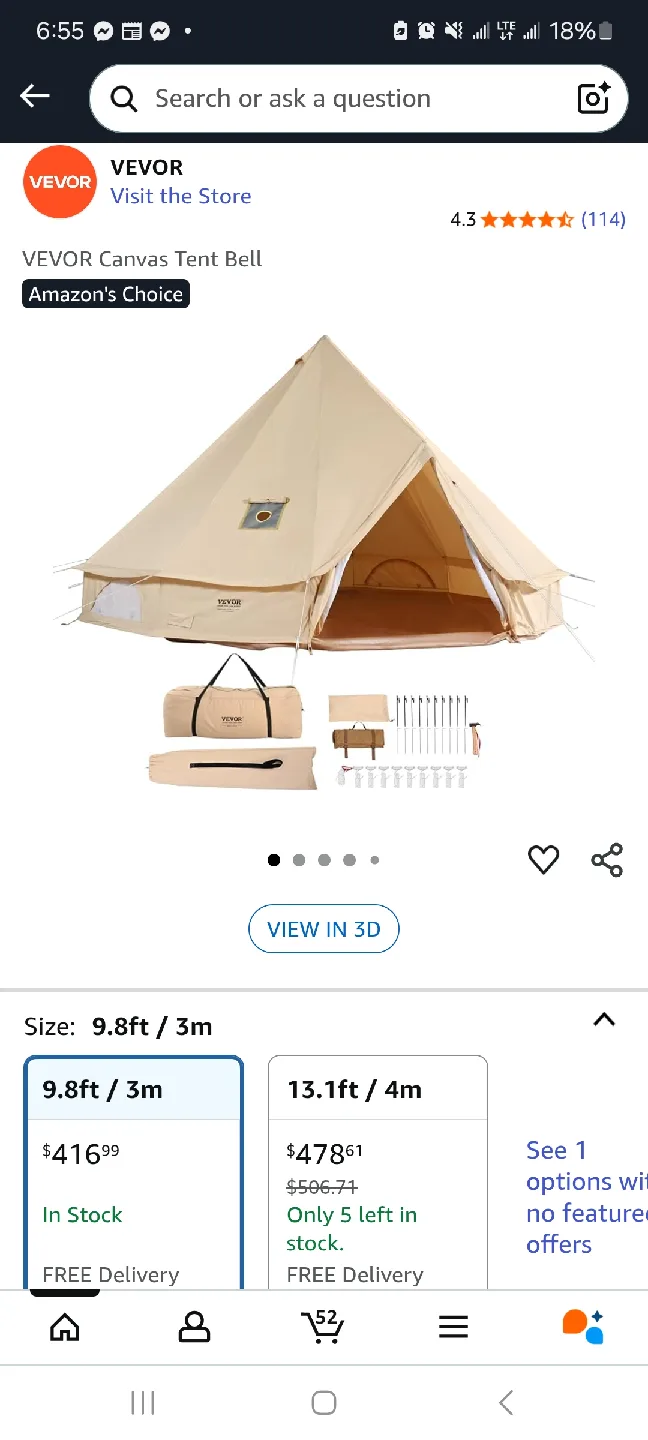Select the 9.8ft / 3m size
648x1440 pixels.
pos(134,1170)
